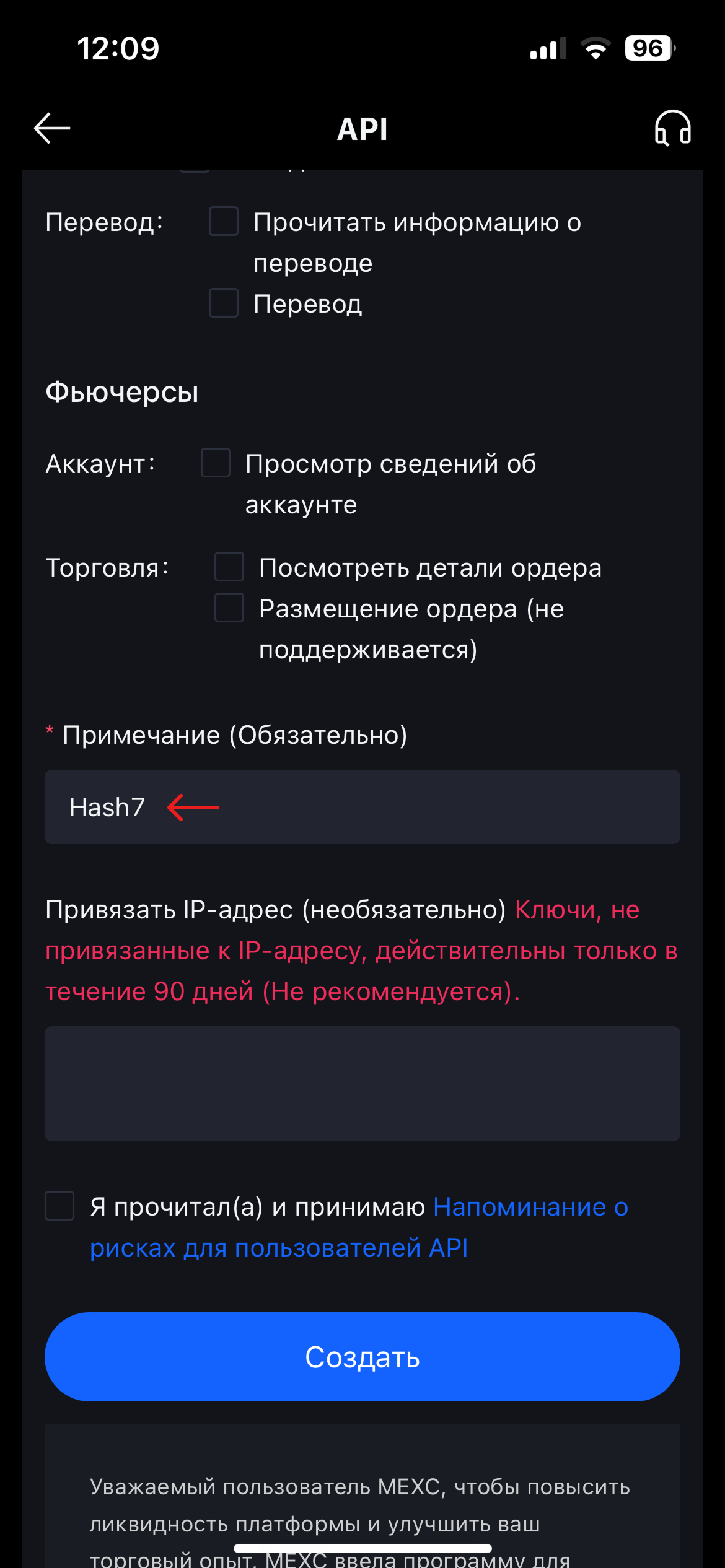Tap the 'Создать' button
The height and width of the screenshot is (1568, 725).
pyautogui.click(x=362, y=1357)
